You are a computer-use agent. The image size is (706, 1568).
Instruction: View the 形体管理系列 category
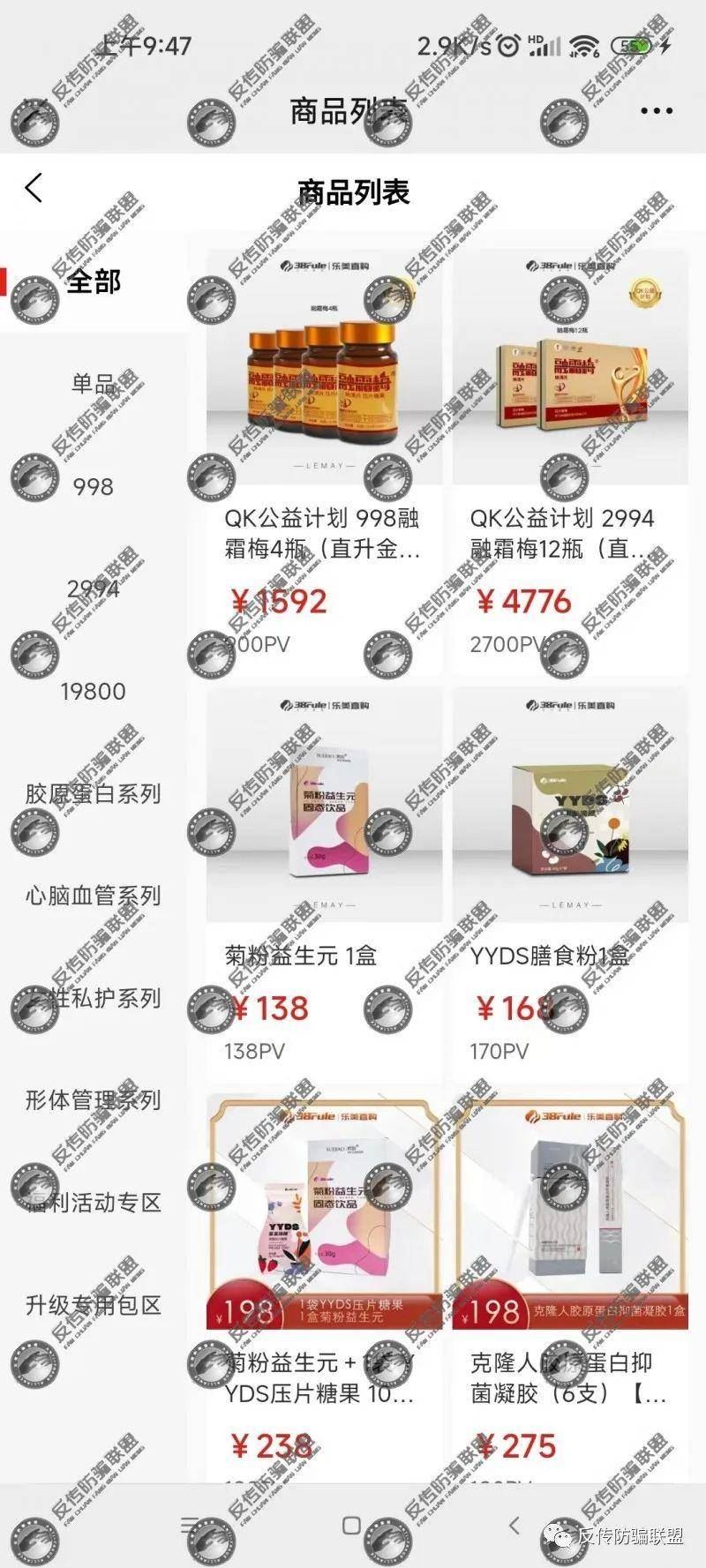click(94, 1101)
